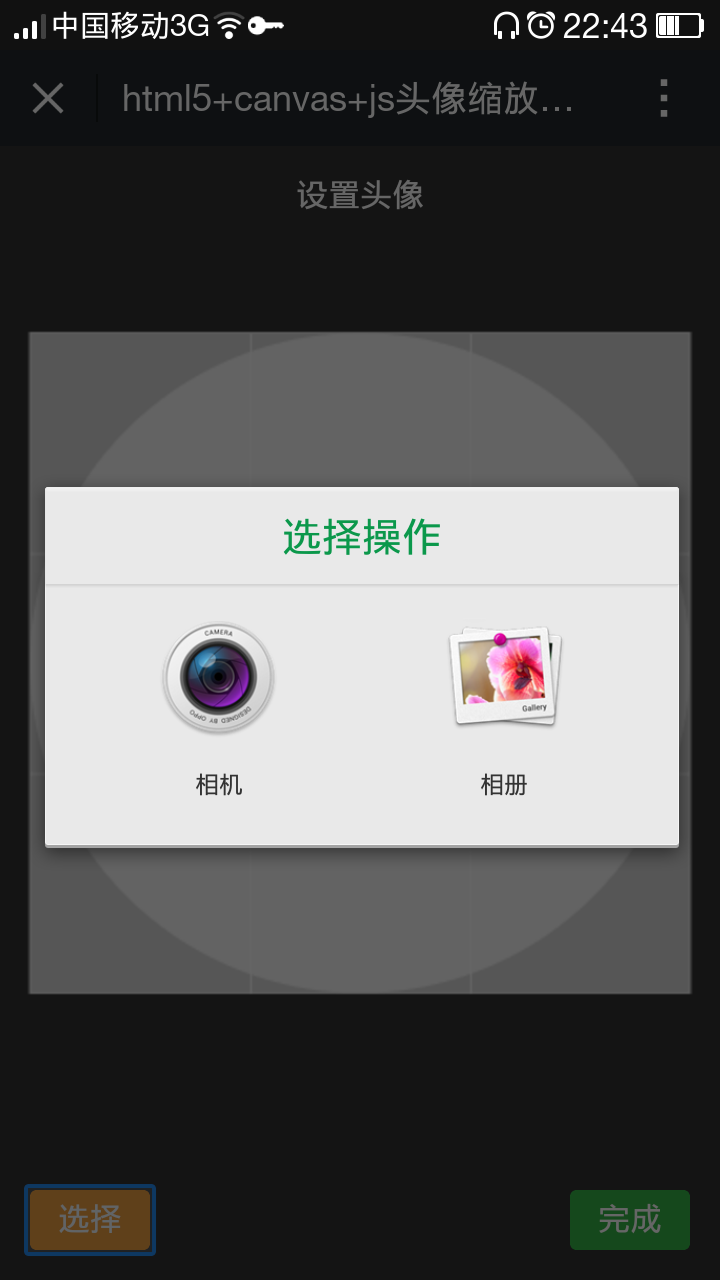Open the three-dot overflow menu
Viewport: 720px width, 1280px height.
[x=663, y=99]
